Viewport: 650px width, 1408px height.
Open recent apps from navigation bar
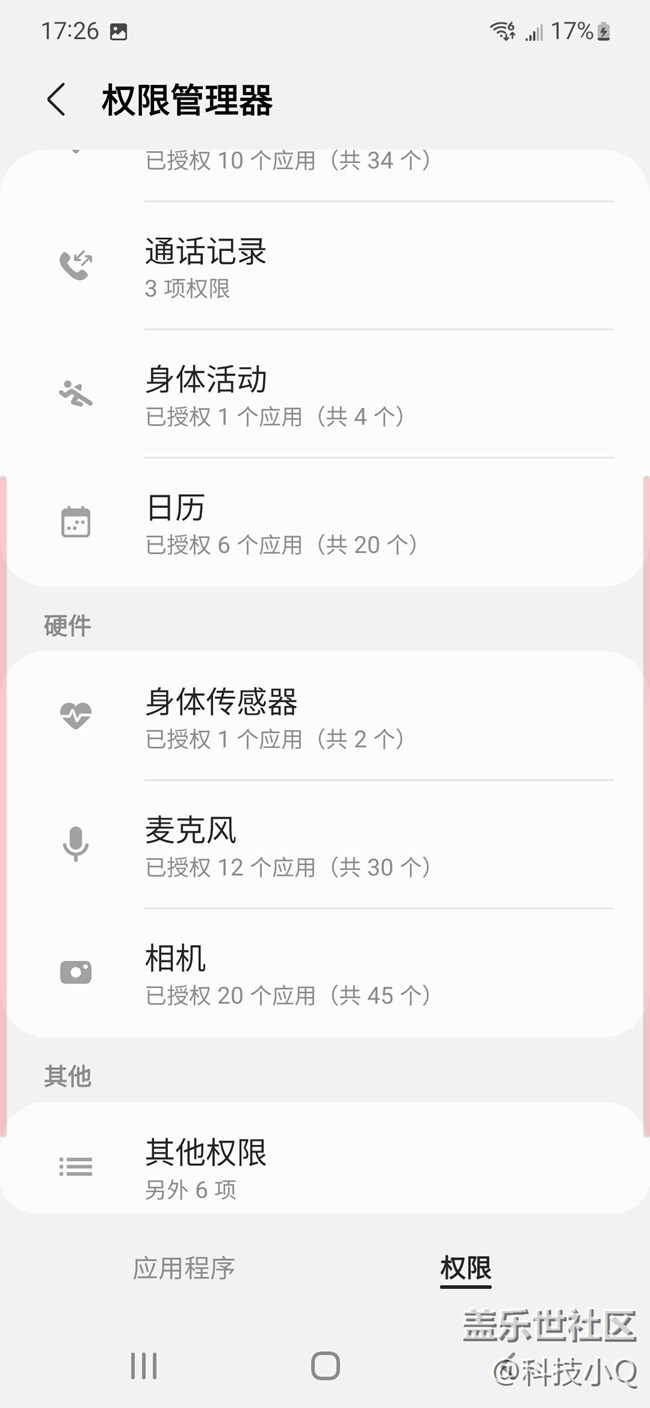144,1366
